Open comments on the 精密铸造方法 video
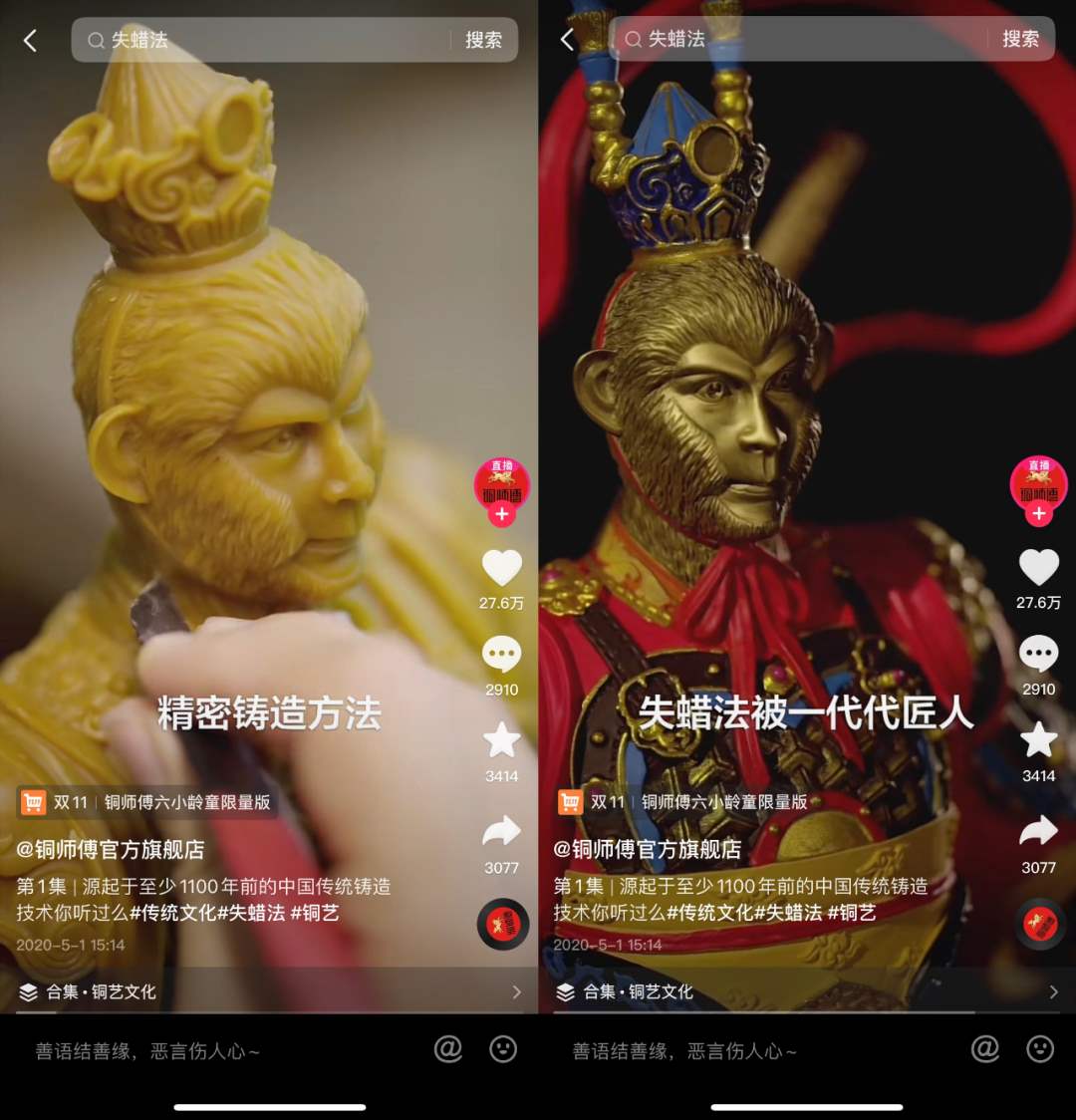Screen dimensions: 1076x1120 click(501, 655)
